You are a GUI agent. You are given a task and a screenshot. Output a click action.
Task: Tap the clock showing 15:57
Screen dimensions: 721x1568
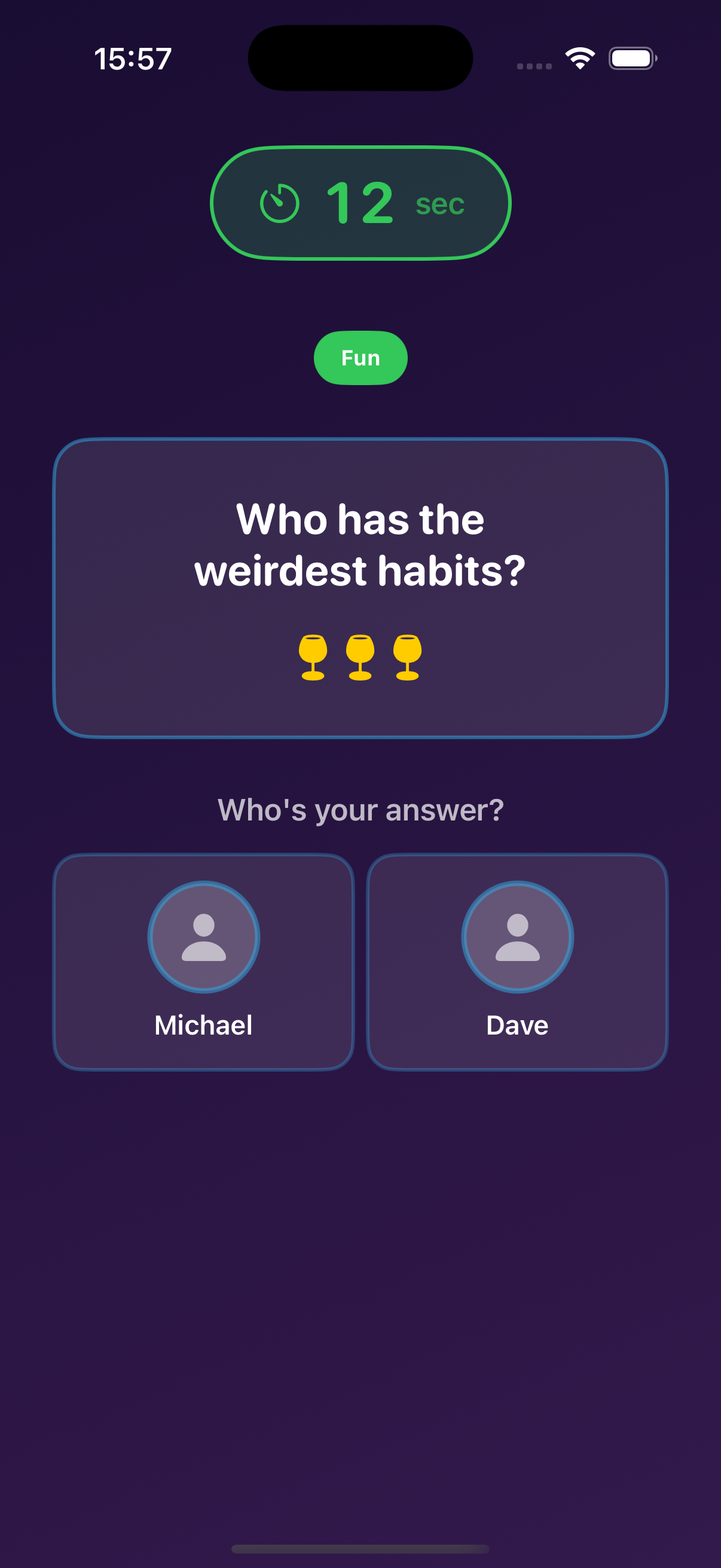point(134,58)
